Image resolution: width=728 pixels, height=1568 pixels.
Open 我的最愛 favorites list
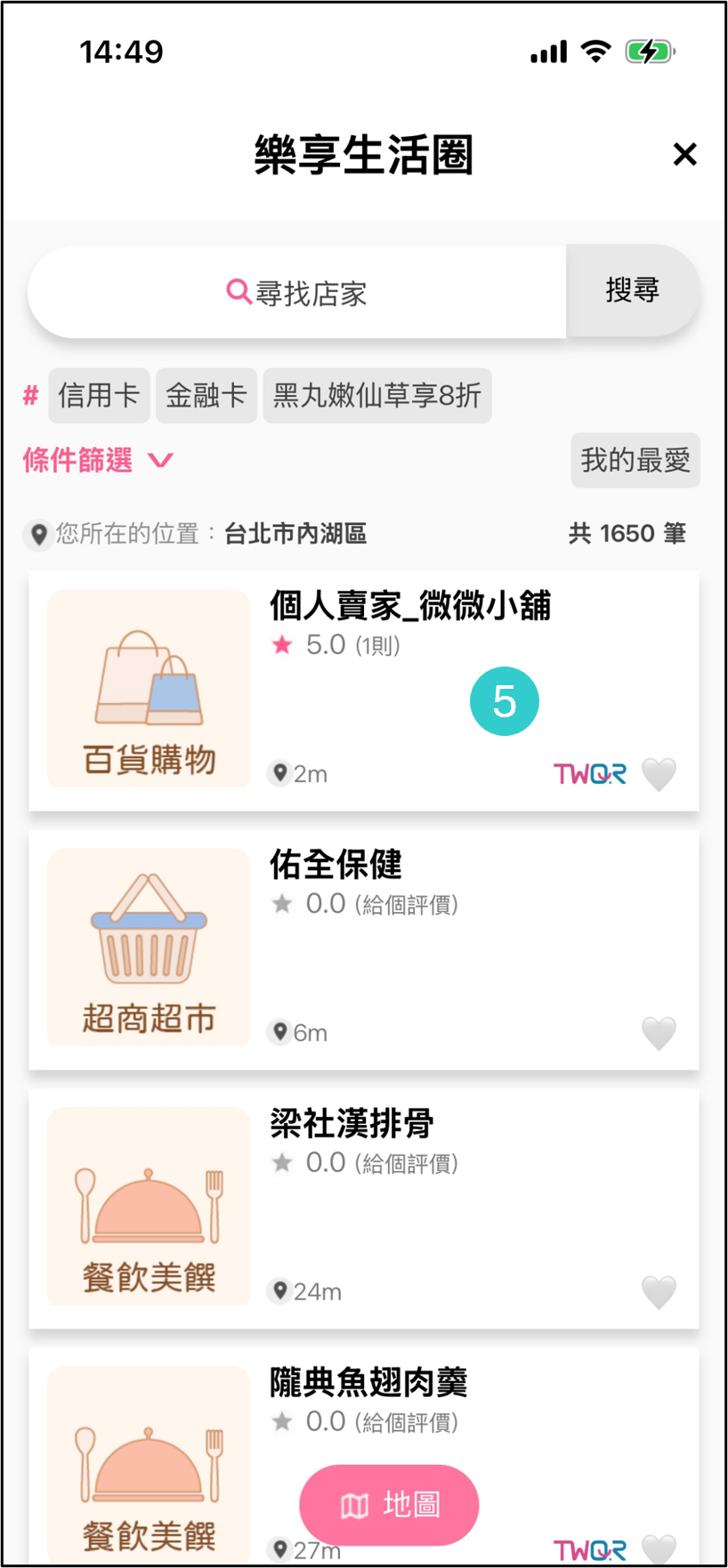635,460
